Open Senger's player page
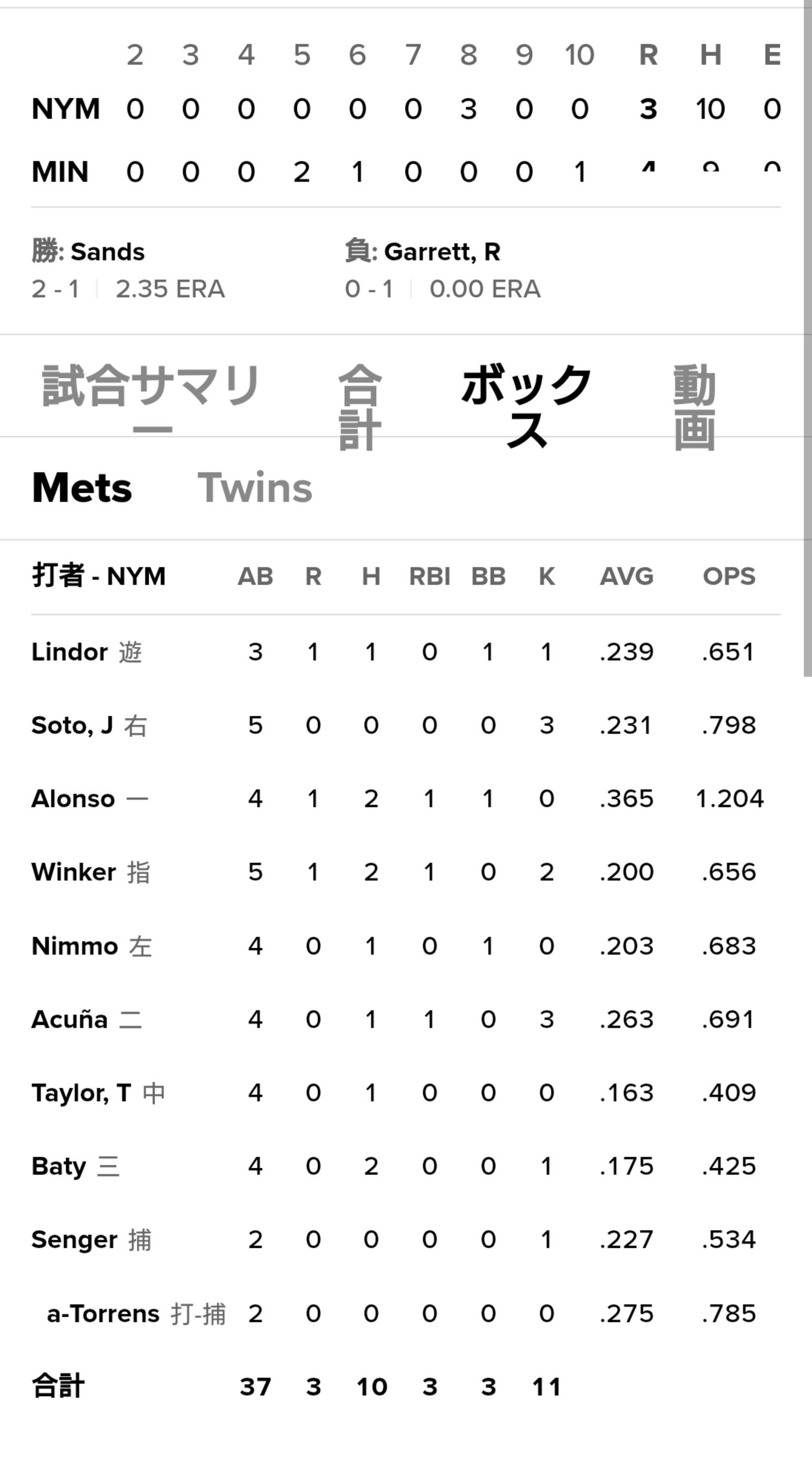Image resolution: width=812 pixels, height=1480 pixels. tap(74, 1240)
